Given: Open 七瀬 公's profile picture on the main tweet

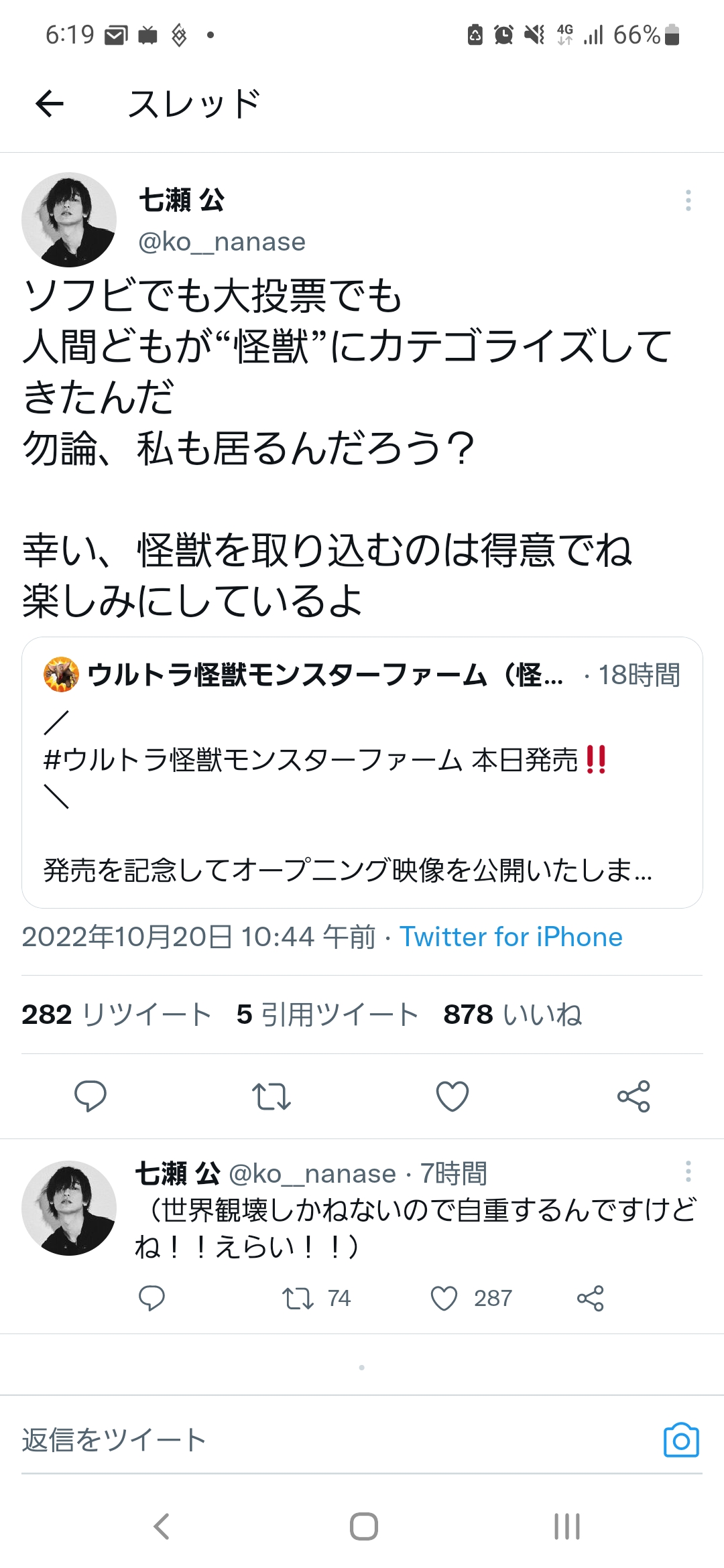Looking at the screenshot, I should [x=69, y=220].
